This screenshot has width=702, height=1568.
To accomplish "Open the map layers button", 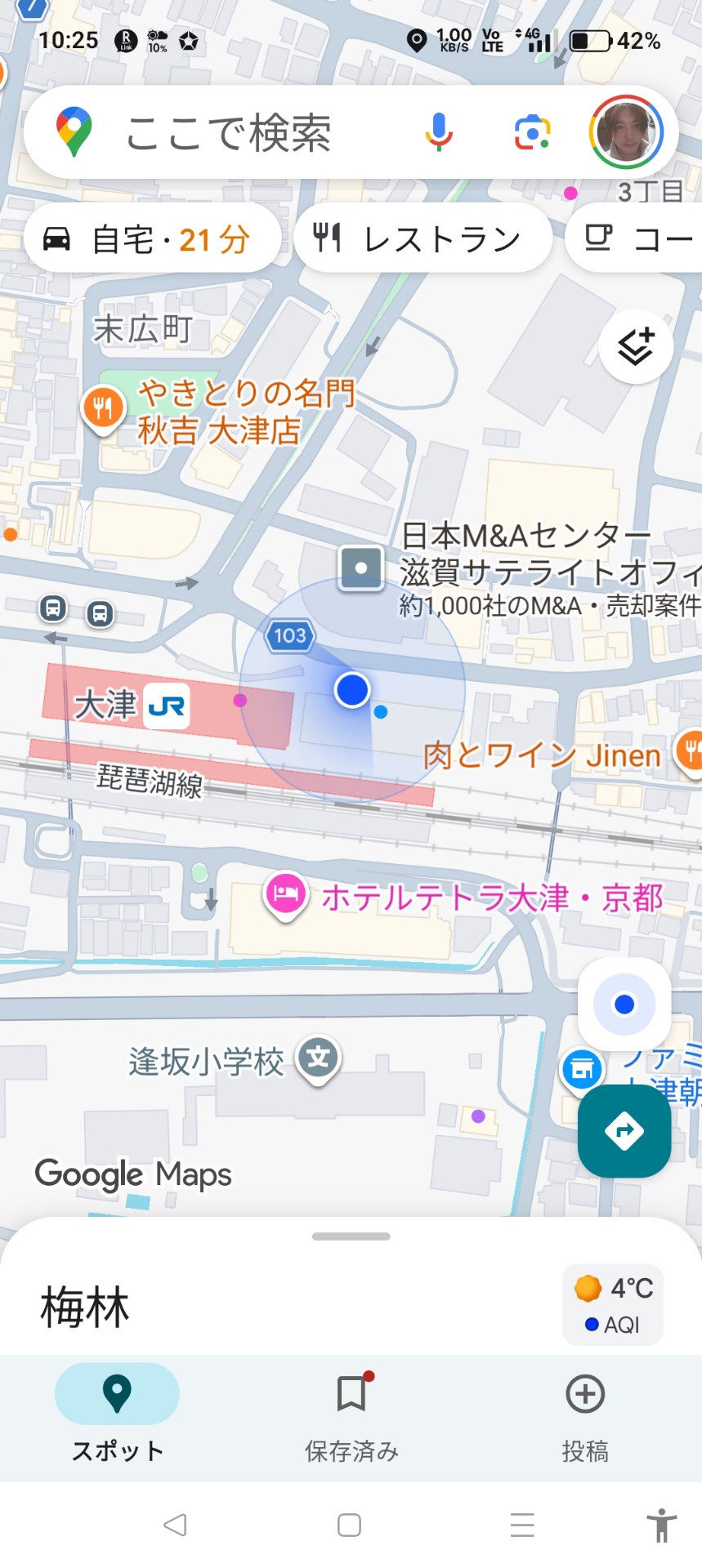I will [636, 347].
